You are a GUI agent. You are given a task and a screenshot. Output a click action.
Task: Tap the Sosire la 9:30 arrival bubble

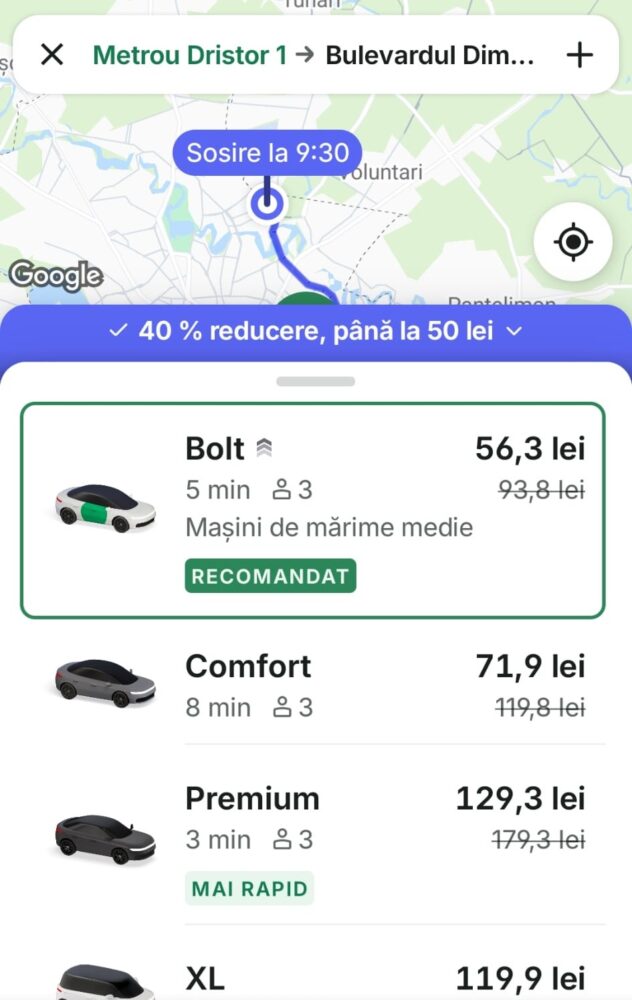point(267,153)
